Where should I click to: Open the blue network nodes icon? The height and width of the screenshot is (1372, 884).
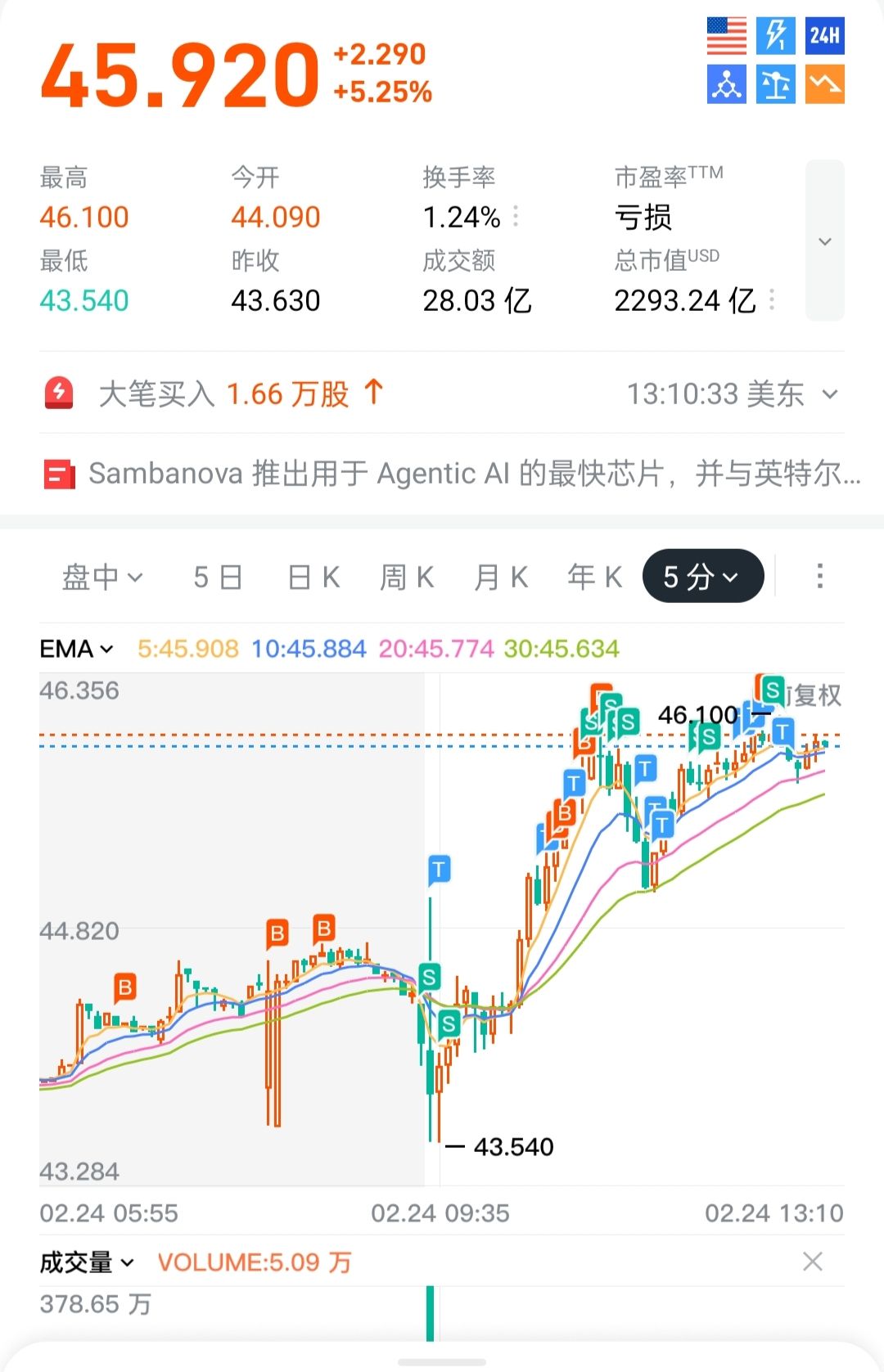pyautogui.click(x=727, y=85)
